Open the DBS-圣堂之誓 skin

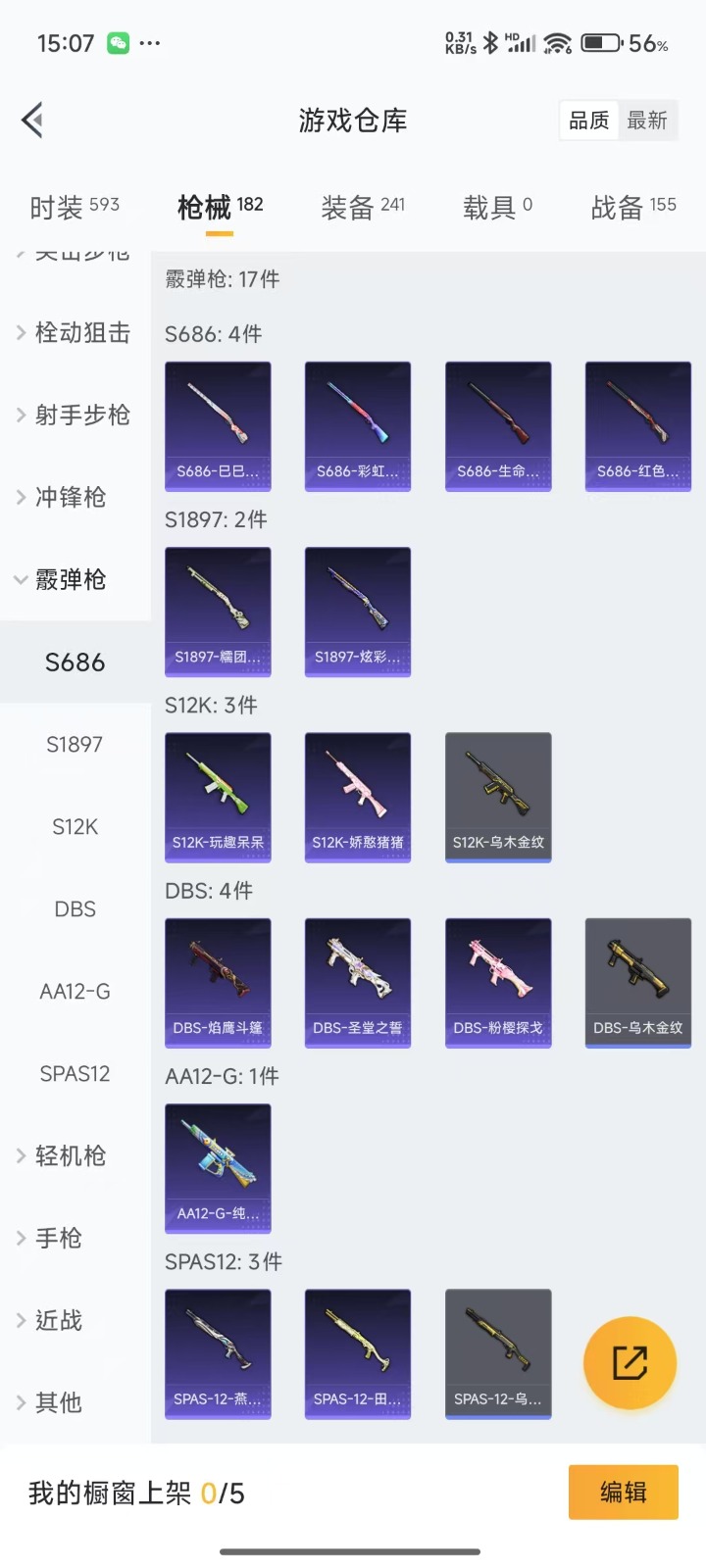coord(357,982)
